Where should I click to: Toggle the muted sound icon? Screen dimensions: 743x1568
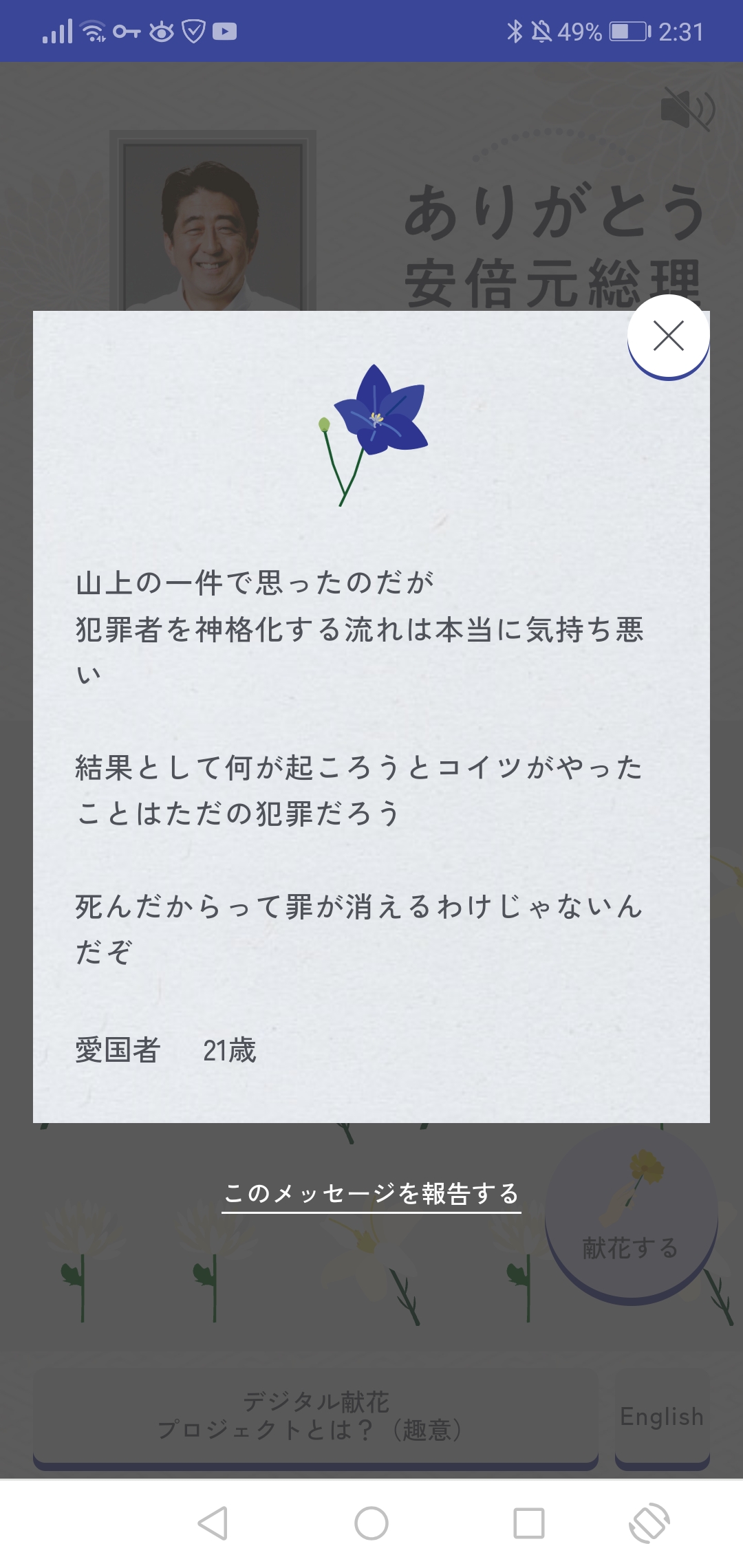click(x=687, y=109)
